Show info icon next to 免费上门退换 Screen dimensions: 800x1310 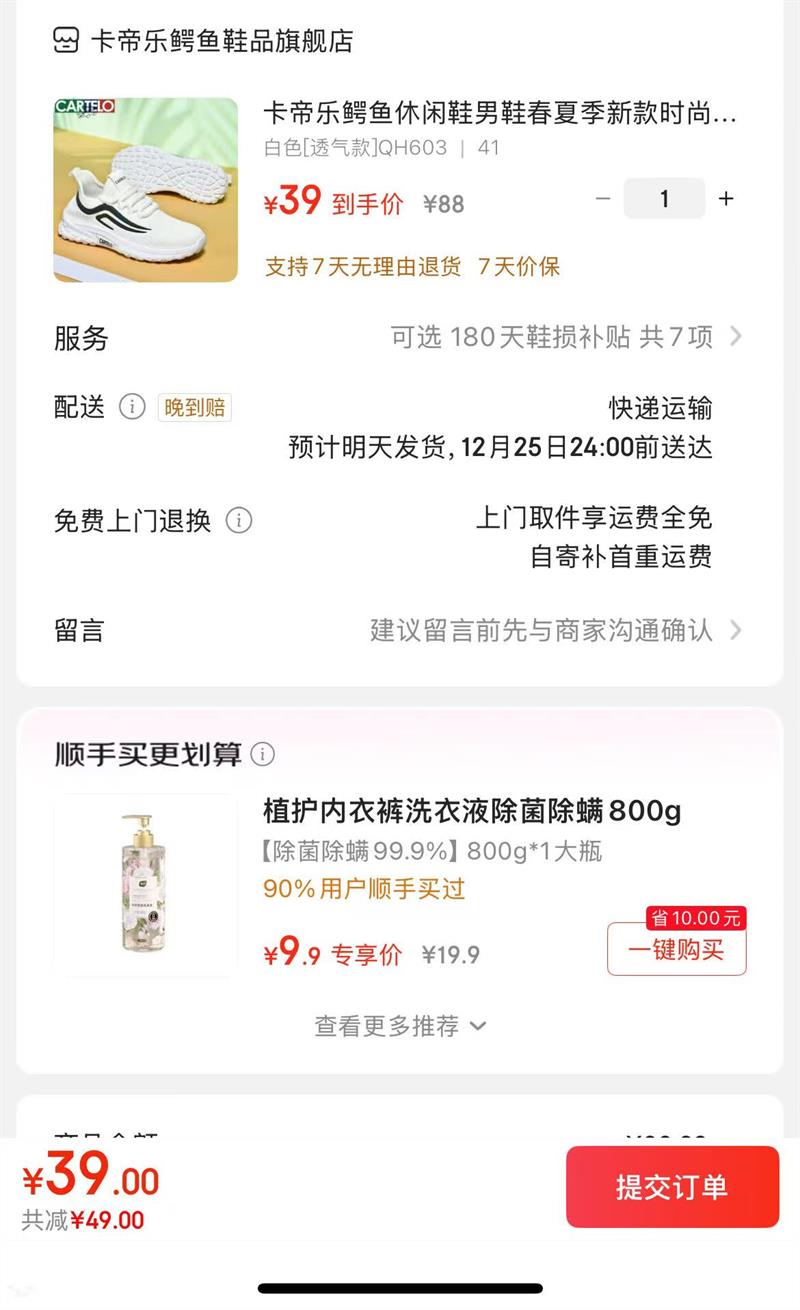tap(238, 521)
